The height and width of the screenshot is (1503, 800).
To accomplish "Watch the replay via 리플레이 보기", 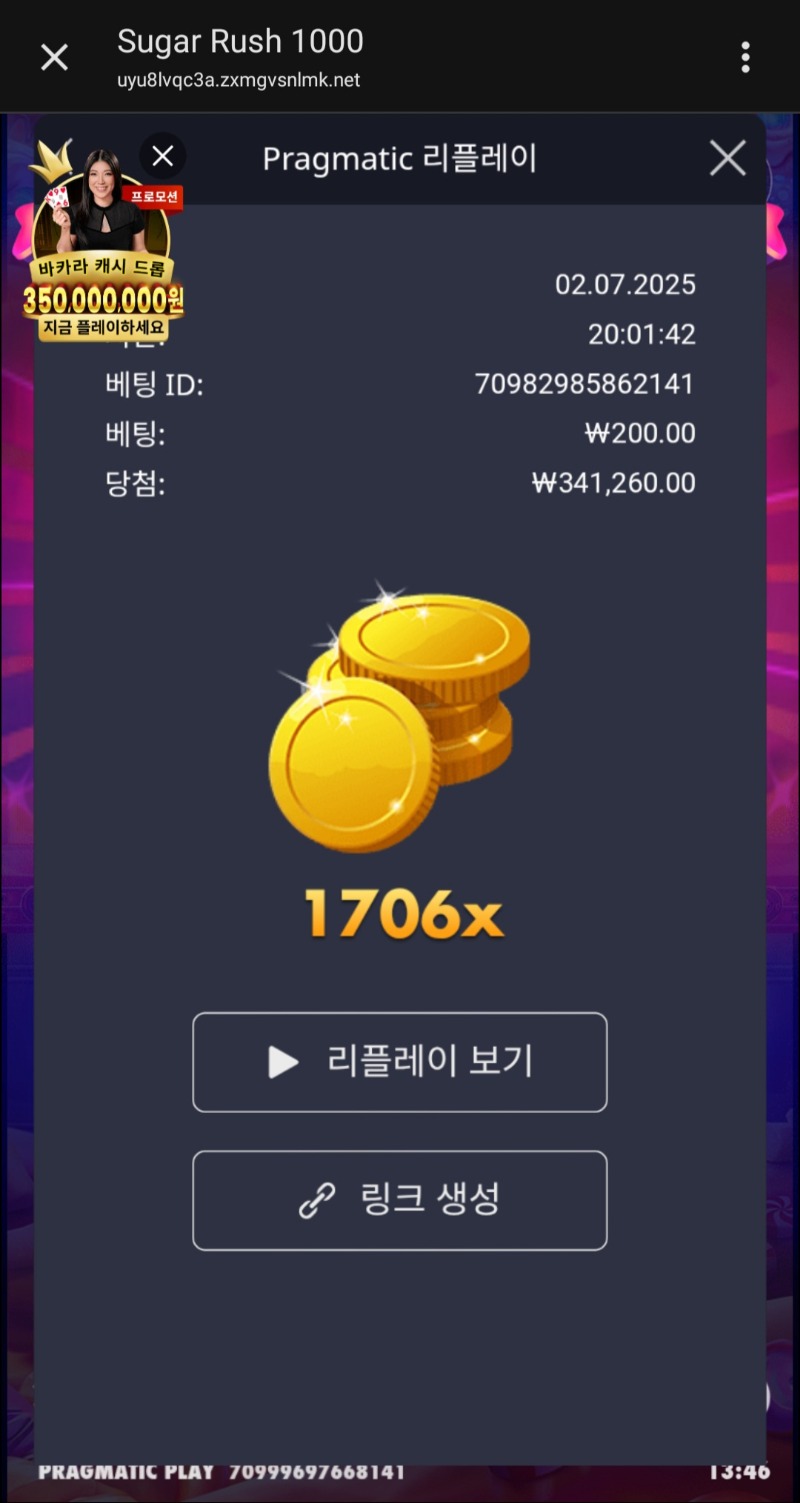I will tap(400, 1062).
